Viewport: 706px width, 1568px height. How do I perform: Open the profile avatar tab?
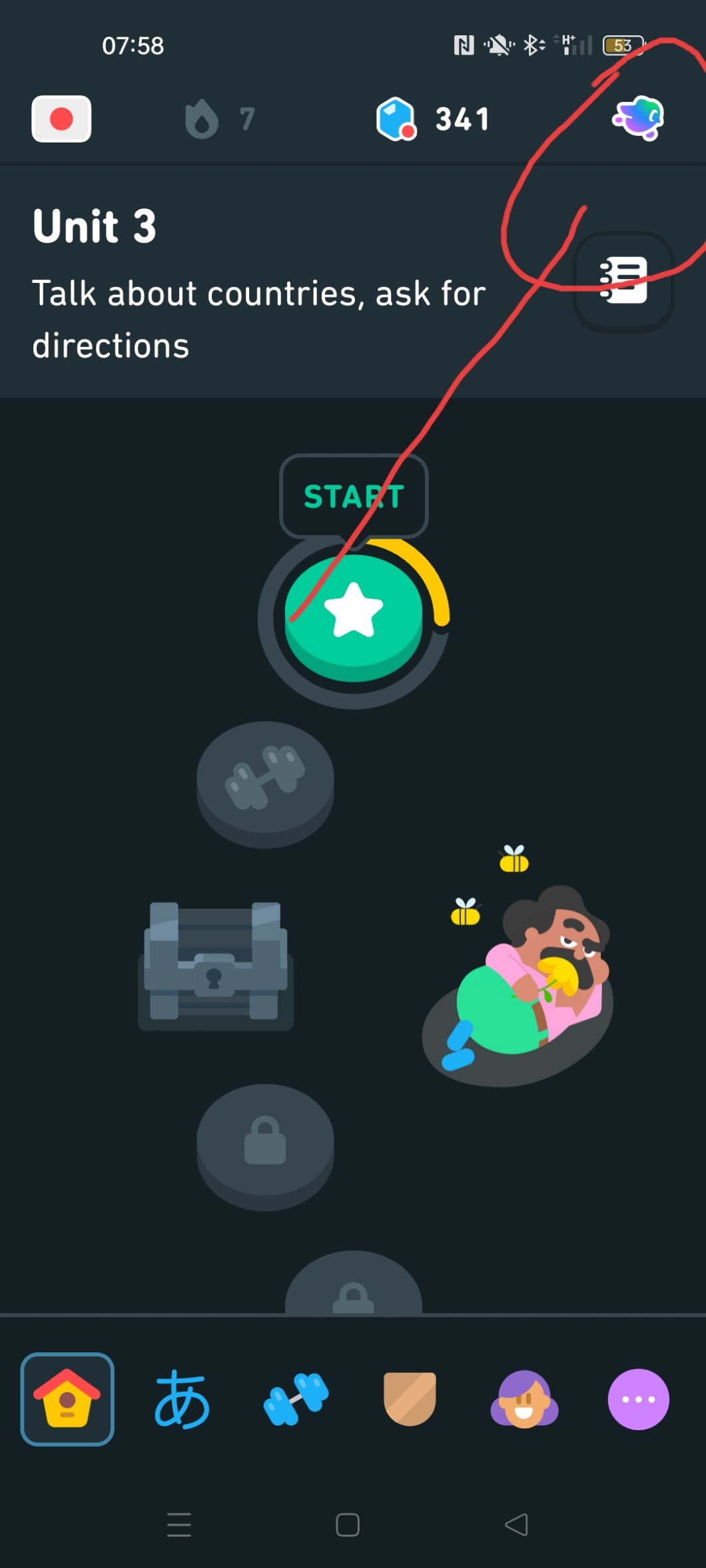point(524,1399)
